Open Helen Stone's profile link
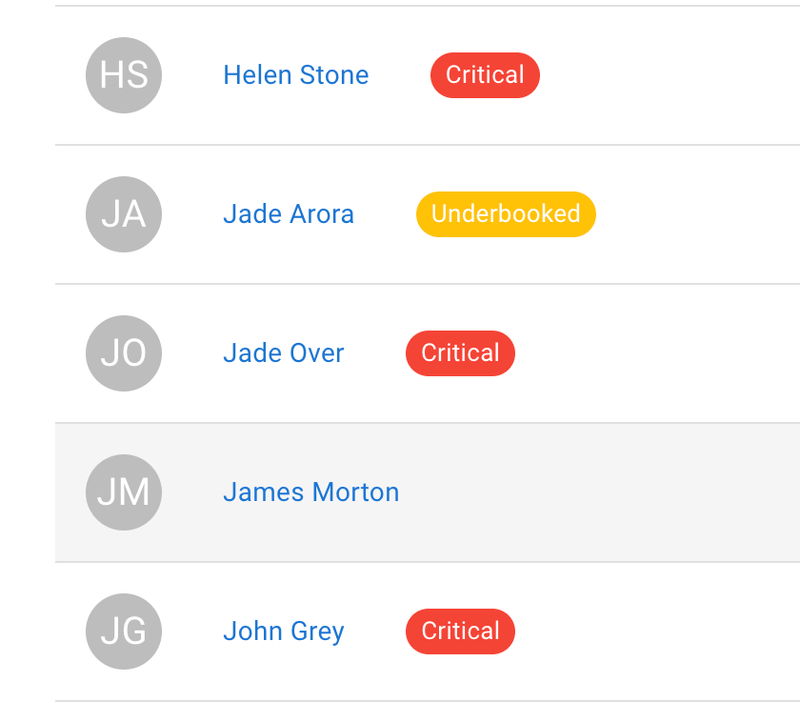Image resolution: width=800 pixels, height=703 pixels. [x=295, y=75]
